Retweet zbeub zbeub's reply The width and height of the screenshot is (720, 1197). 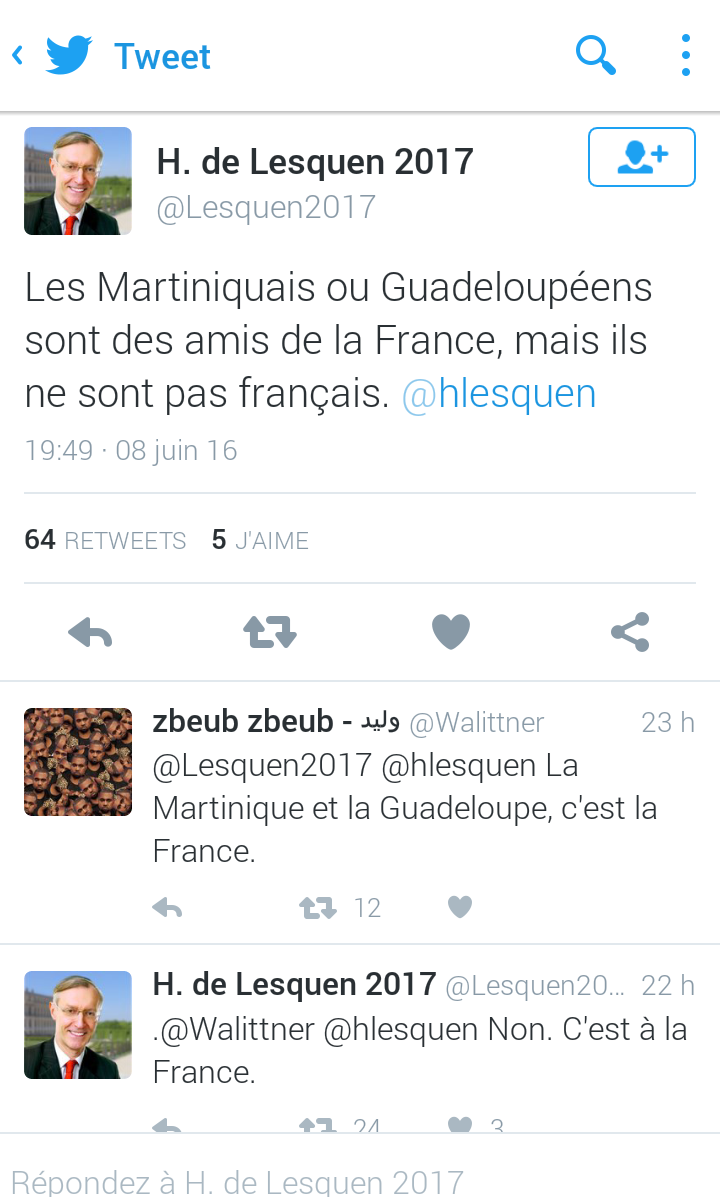pyautogui.click(x=318, y=907)
